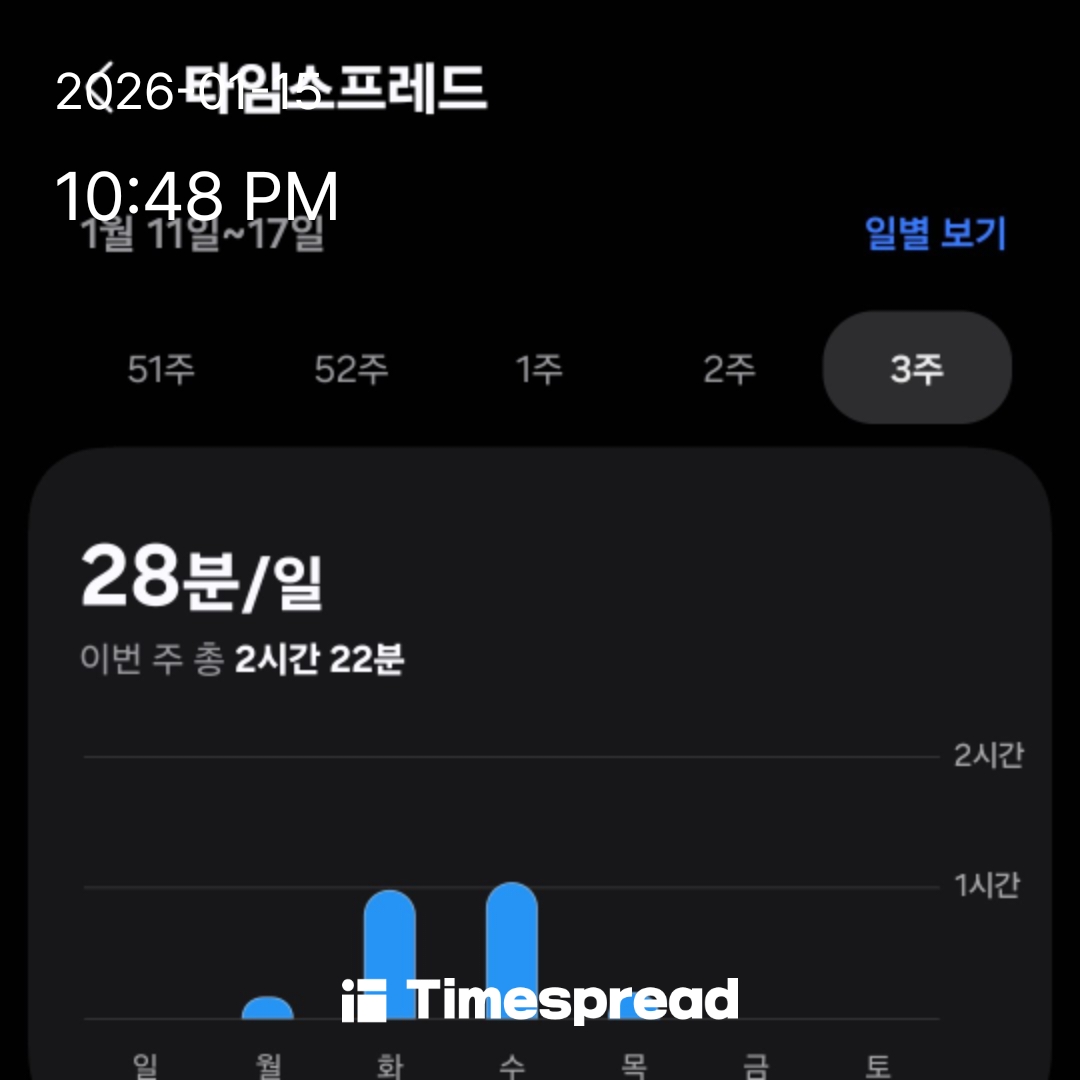This screenshot has height=1080, width=1080.
Task: Open the 2주 week tab
Action: coord(728,370)
